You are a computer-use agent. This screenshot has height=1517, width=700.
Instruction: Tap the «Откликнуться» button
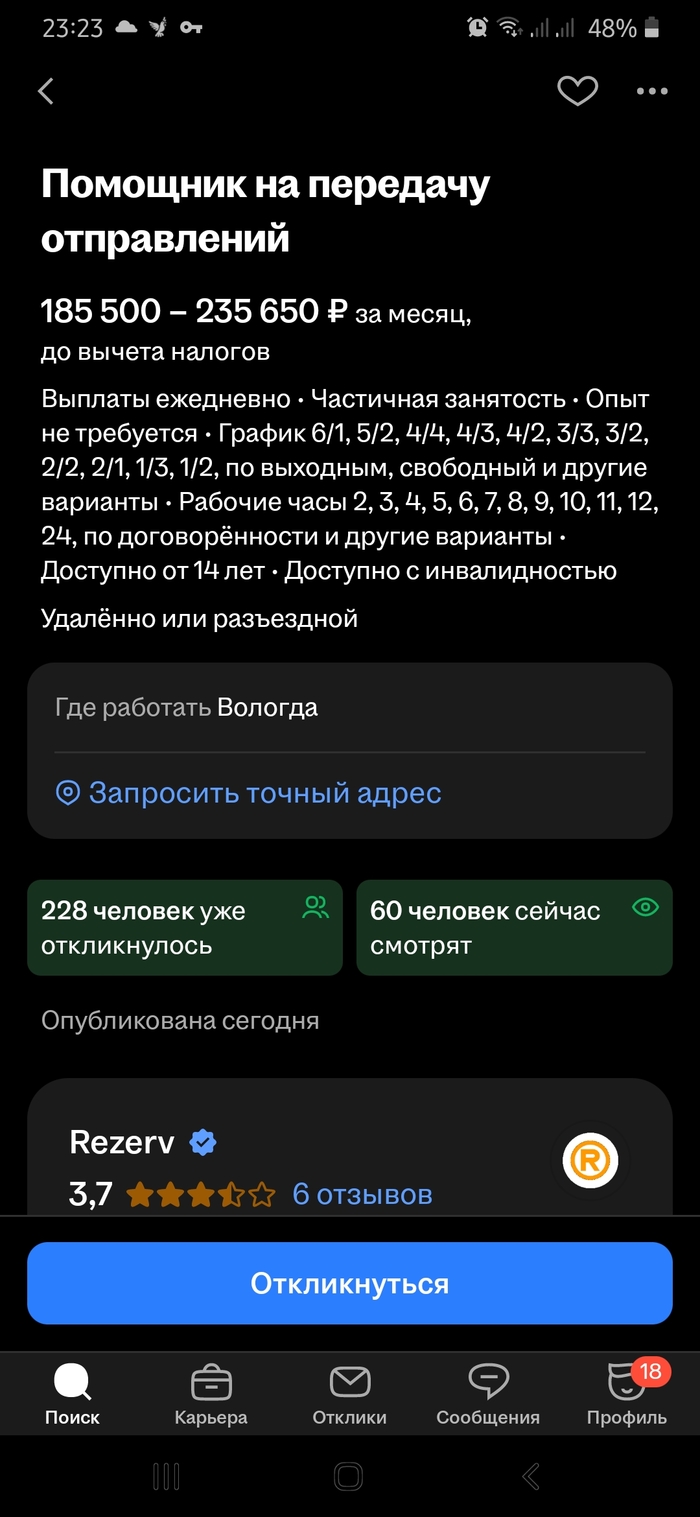[x=350, y=1283]
